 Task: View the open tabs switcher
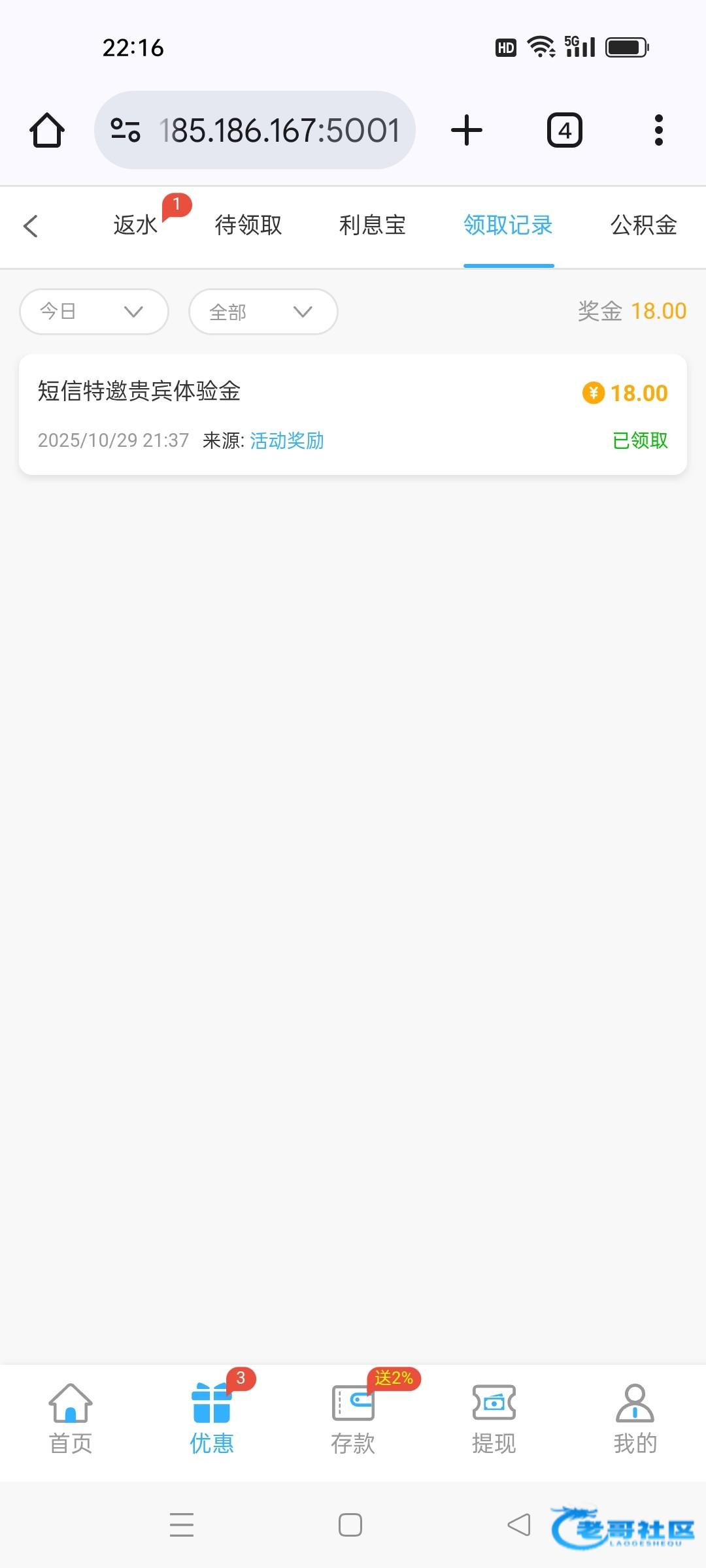click(565, 130)
